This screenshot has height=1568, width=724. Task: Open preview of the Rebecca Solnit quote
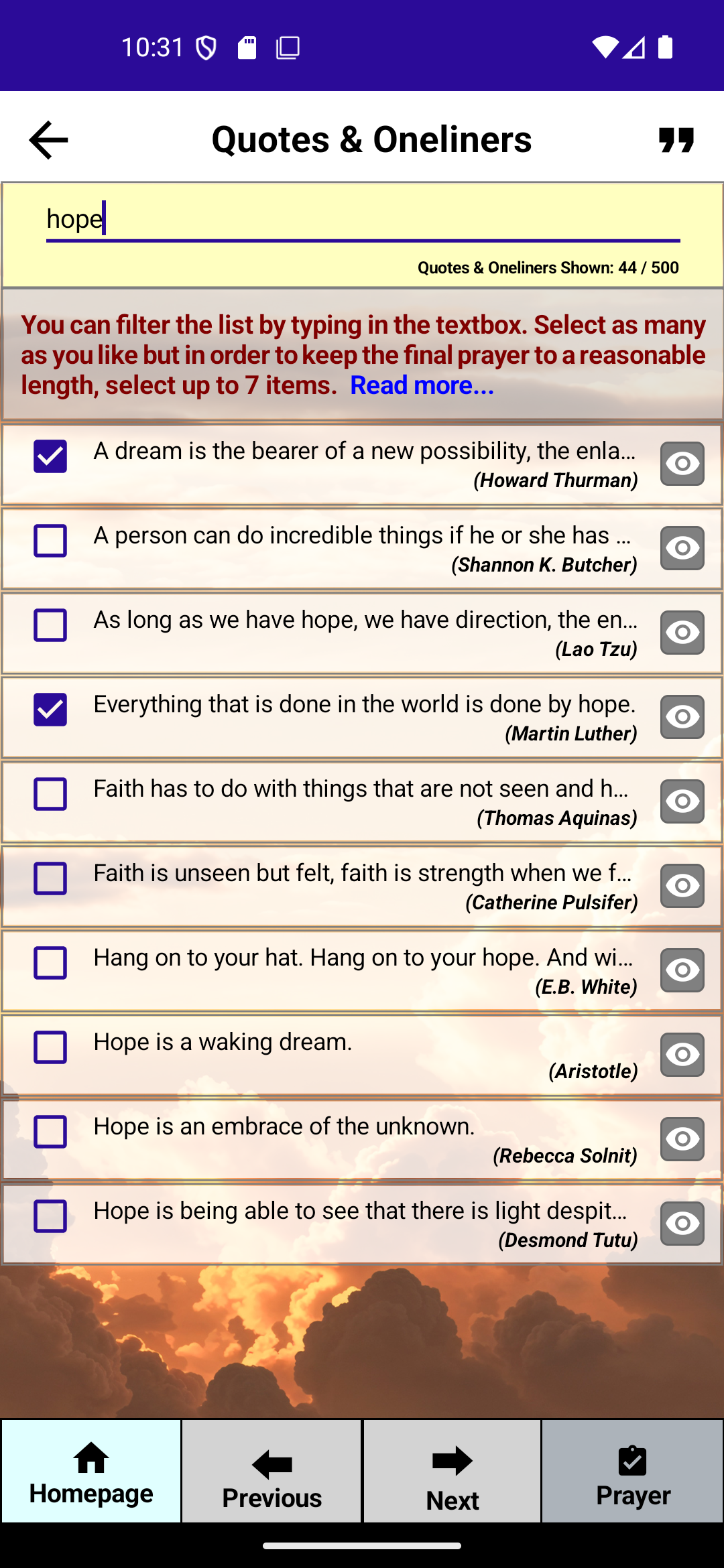681,1138
